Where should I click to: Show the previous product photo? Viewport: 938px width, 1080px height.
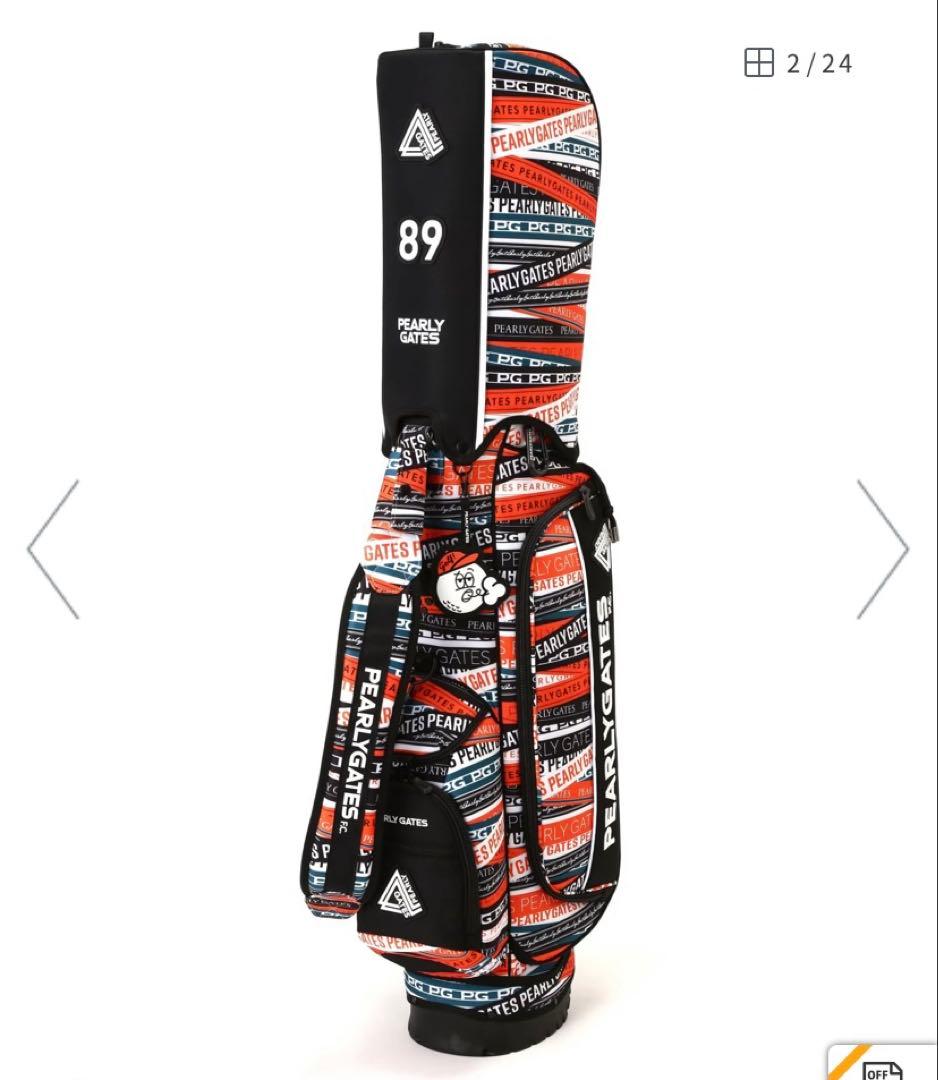54,549
